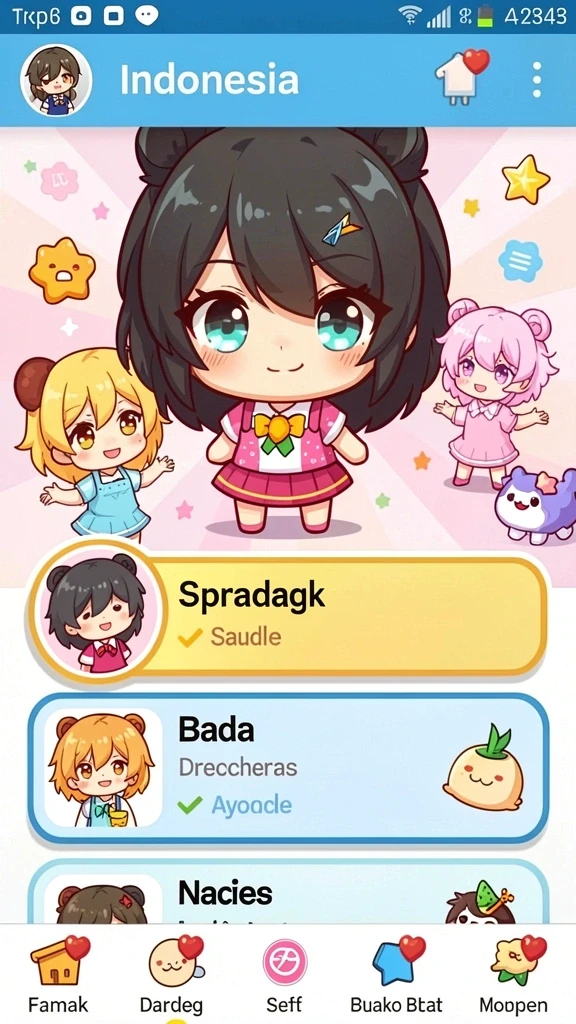Switch to the Famak tab

coord(58,974)
